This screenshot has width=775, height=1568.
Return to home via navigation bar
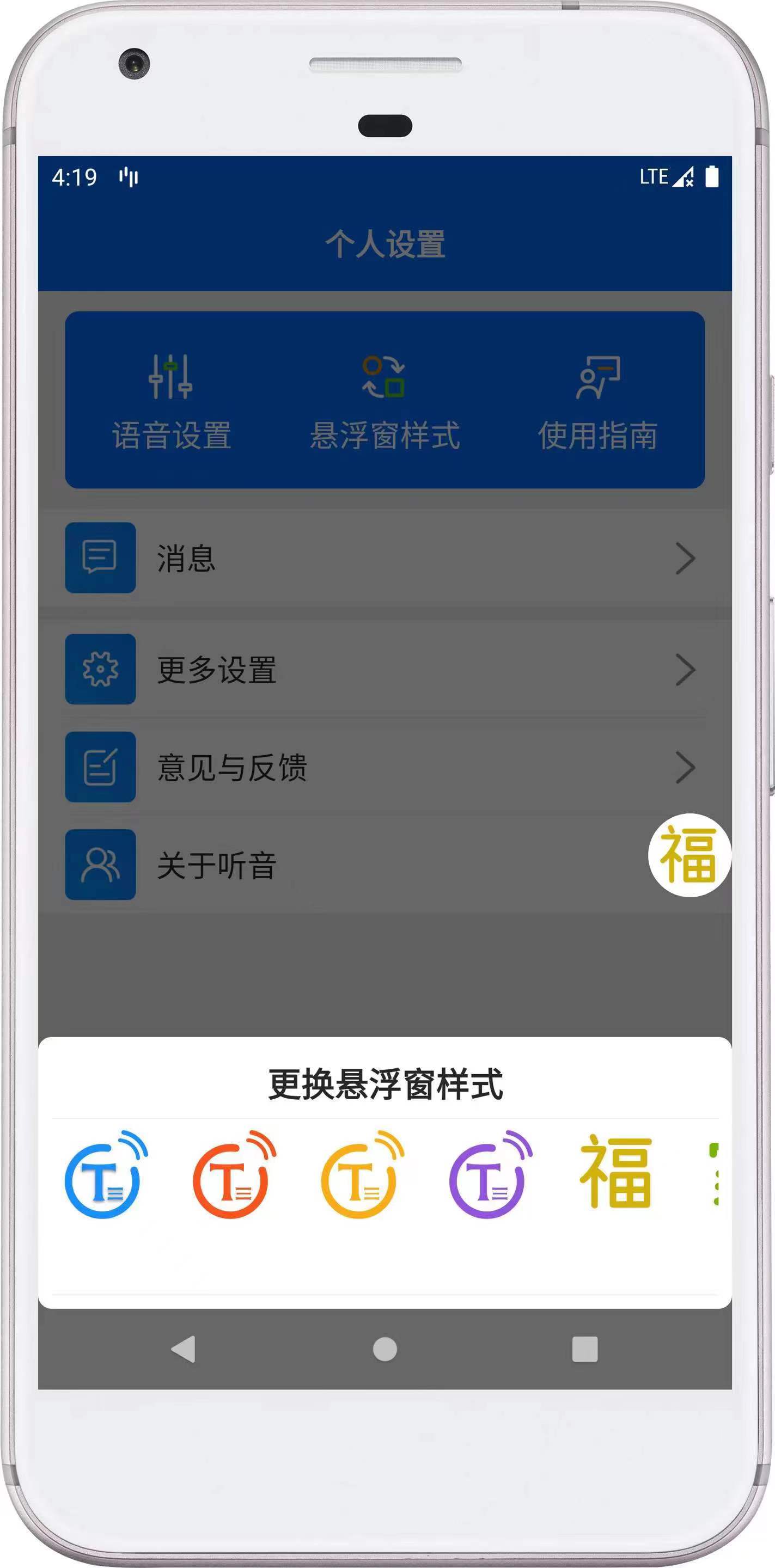click(385, 1350)
